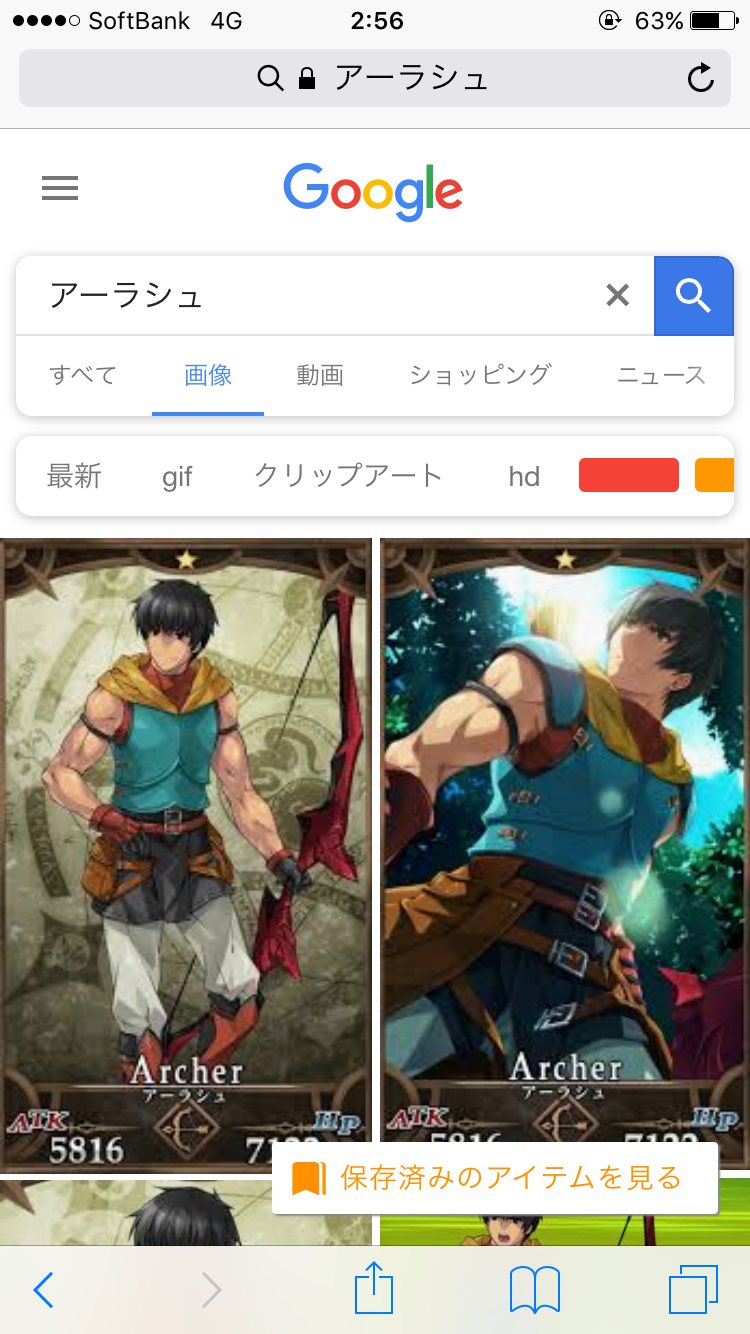The height and width of the screenshot is (1334, 750).
Task: Filter results by gif
Action: 177,476
